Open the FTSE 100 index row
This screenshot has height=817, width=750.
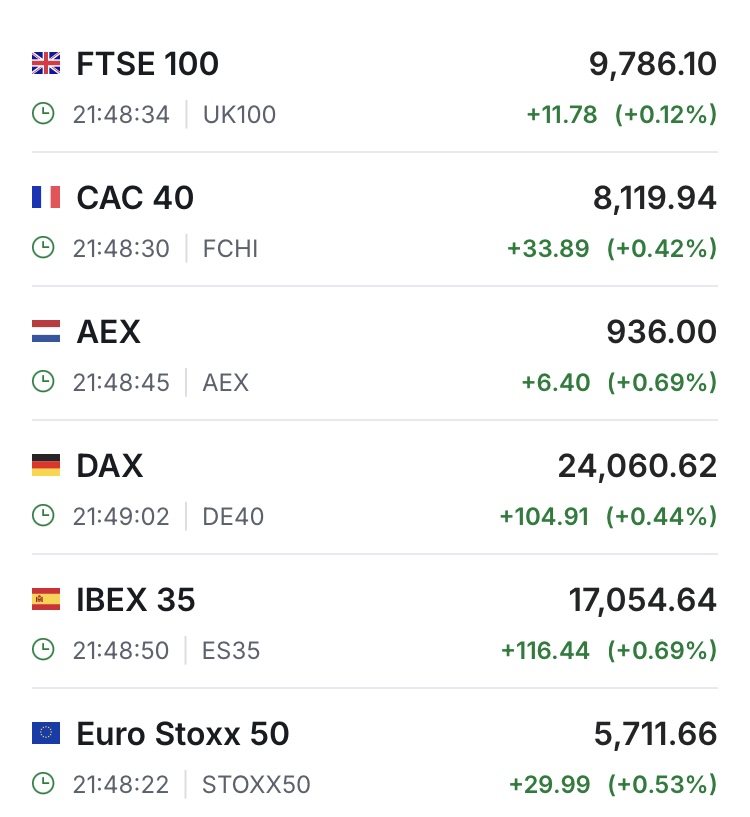(x=148, y=65)
